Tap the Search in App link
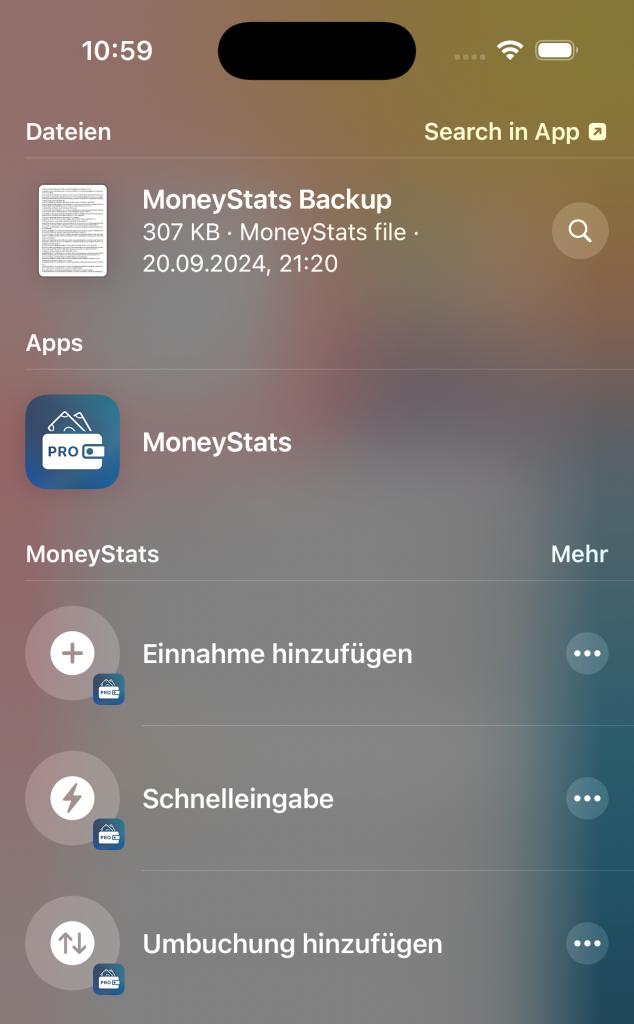The width and height of the screenshot is (634, 1024). pos(514,132)
